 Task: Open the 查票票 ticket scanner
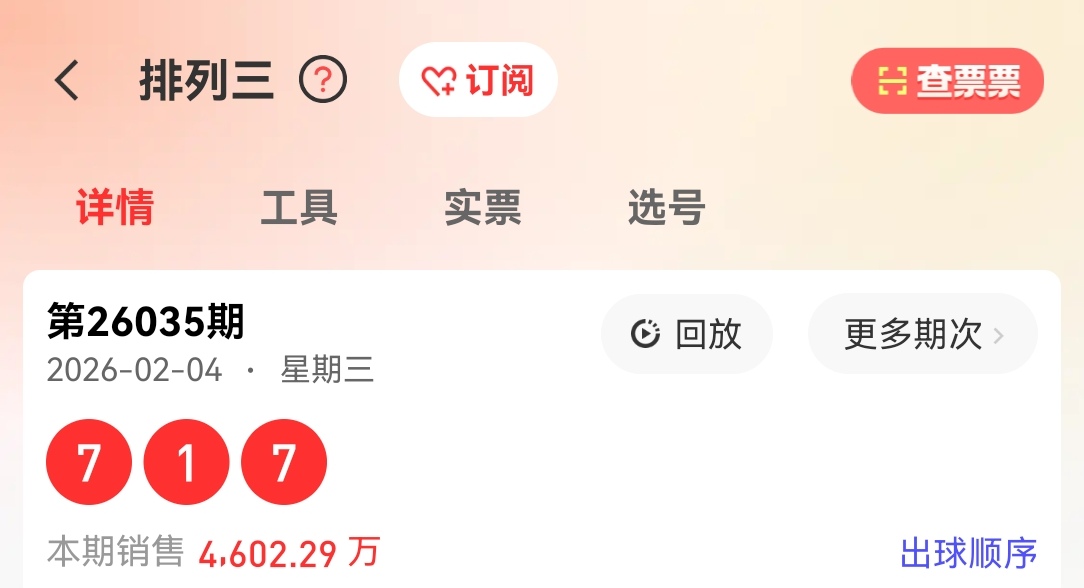point(947,81)
